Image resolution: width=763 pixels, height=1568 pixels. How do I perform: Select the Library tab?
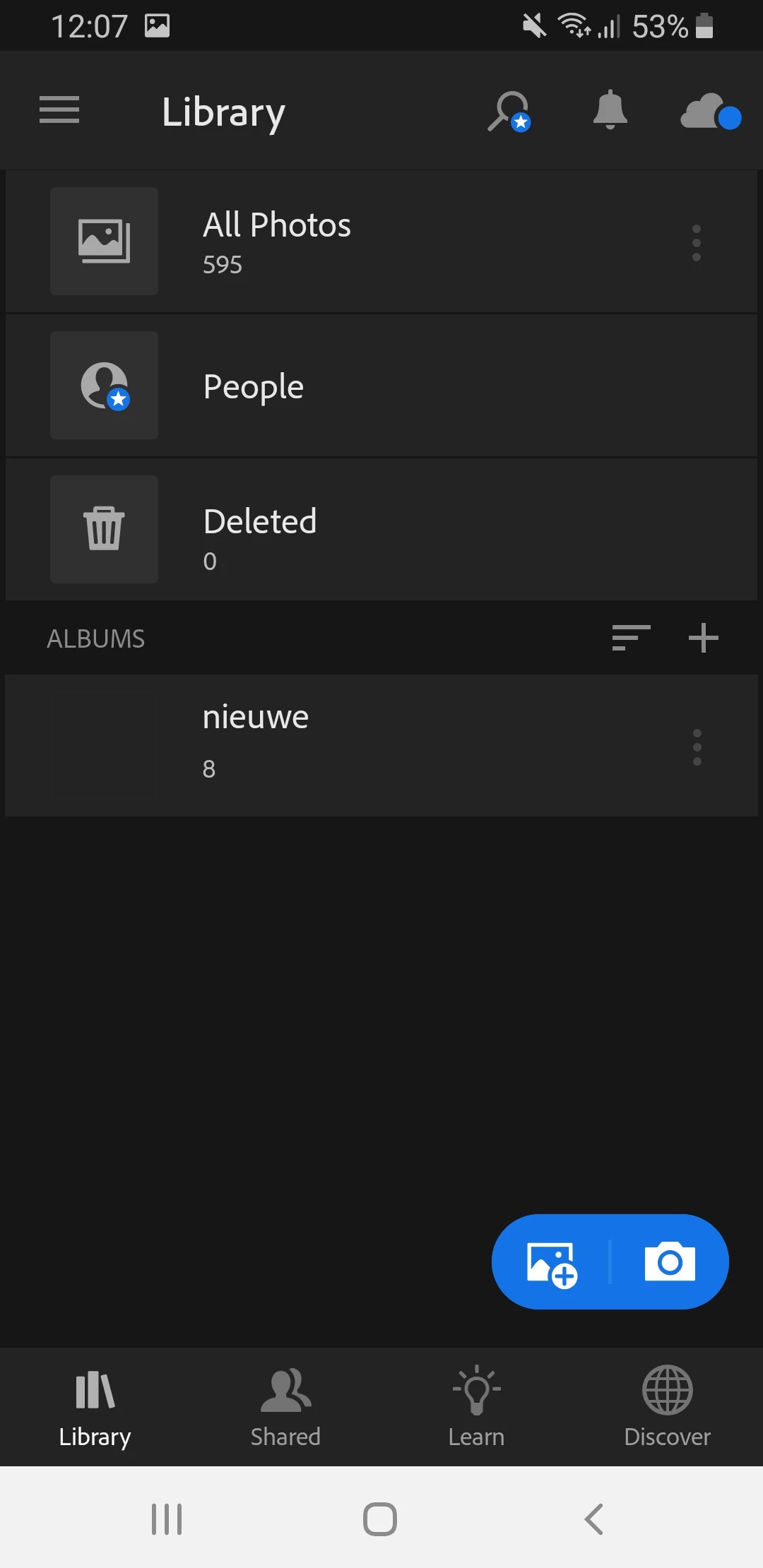[95, 1407]
